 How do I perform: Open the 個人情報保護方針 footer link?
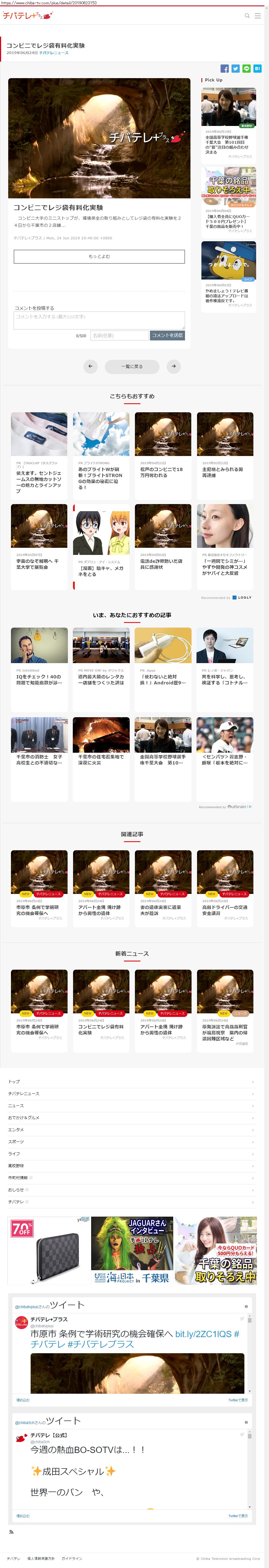[41, 1558]
